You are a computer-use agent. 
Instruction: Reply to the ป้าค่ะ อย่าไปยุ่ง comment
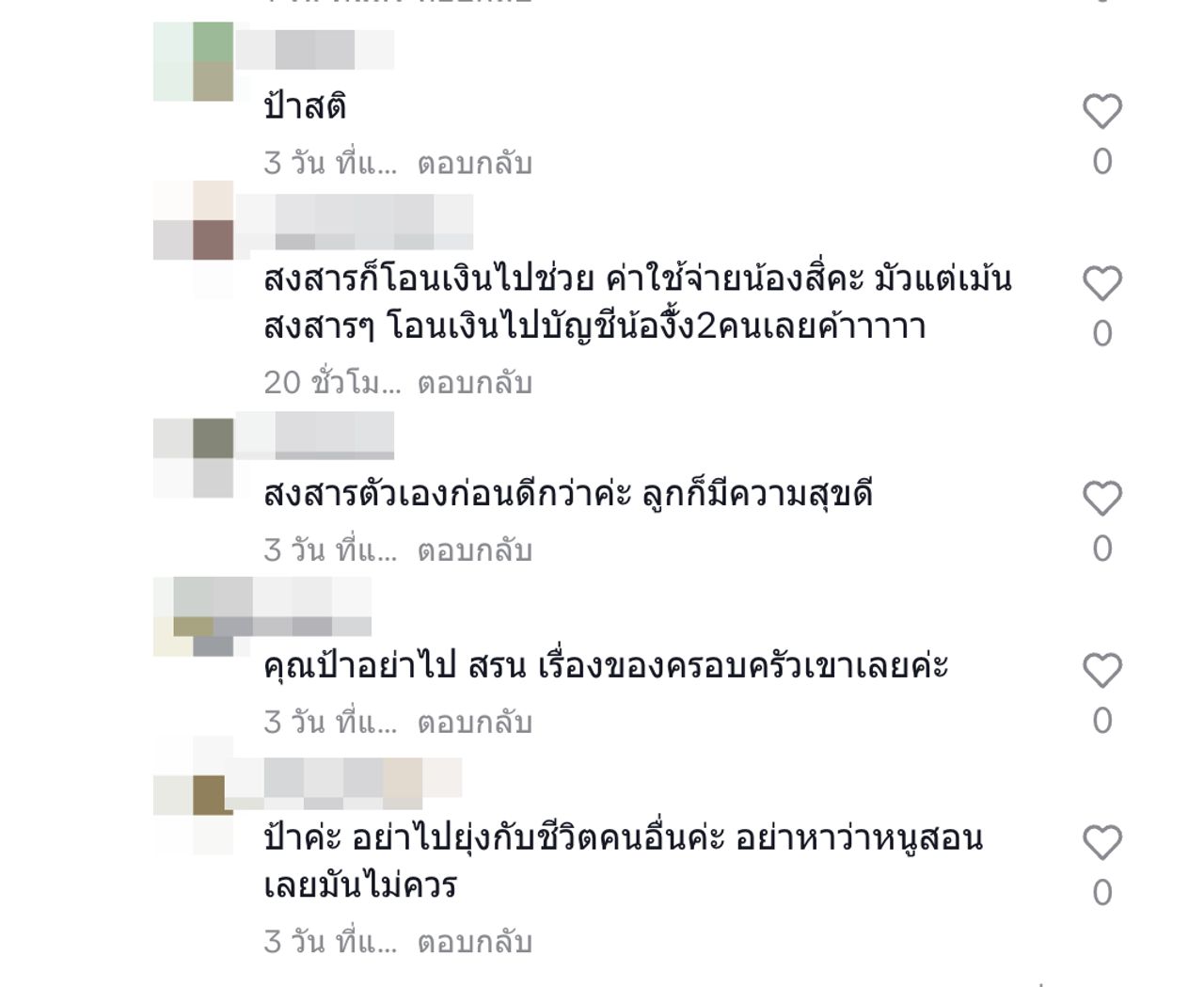pyautogui.click(x=474, y=941)
